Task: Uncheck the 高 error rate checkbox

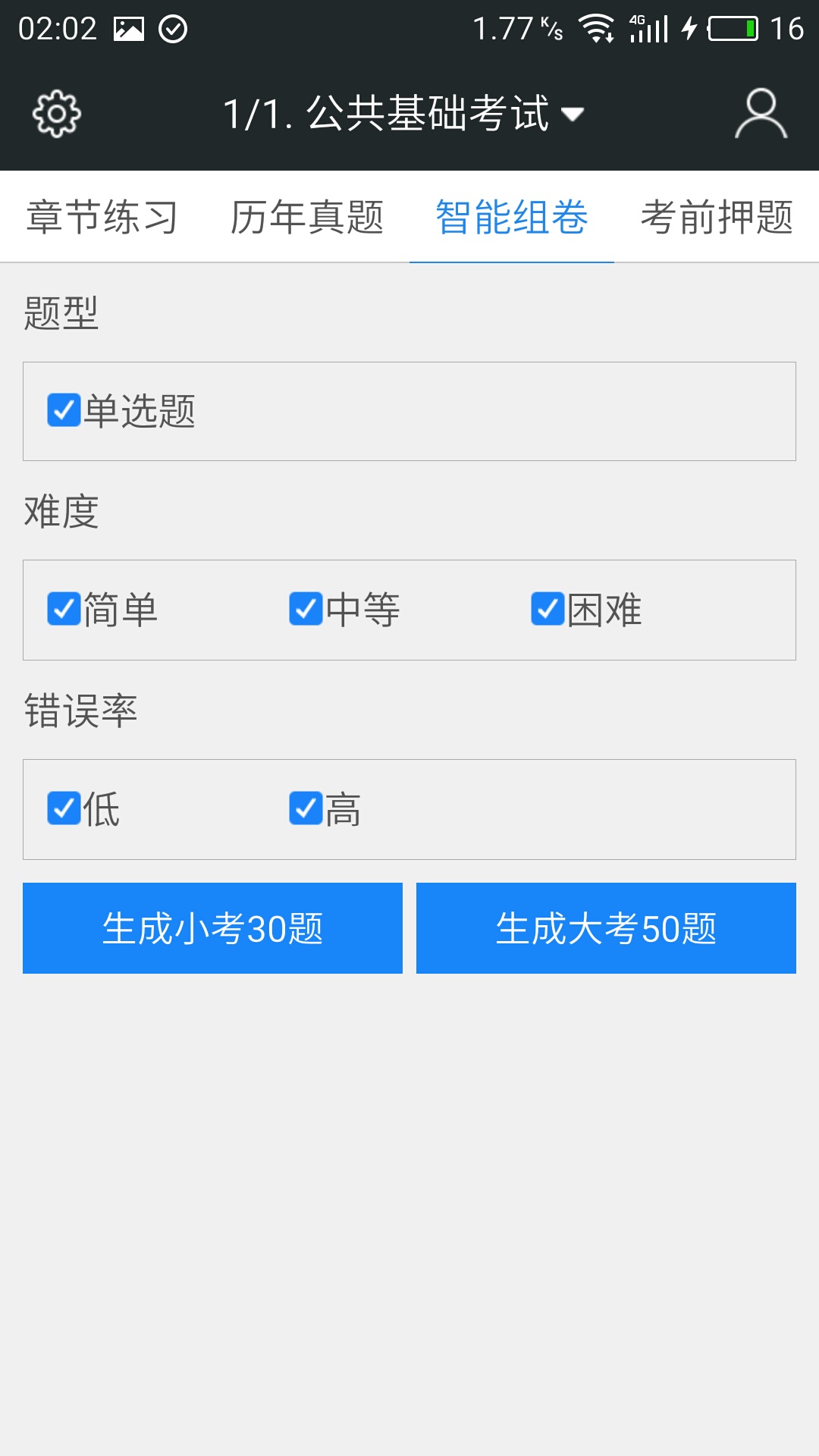Action: pos(306,808)
